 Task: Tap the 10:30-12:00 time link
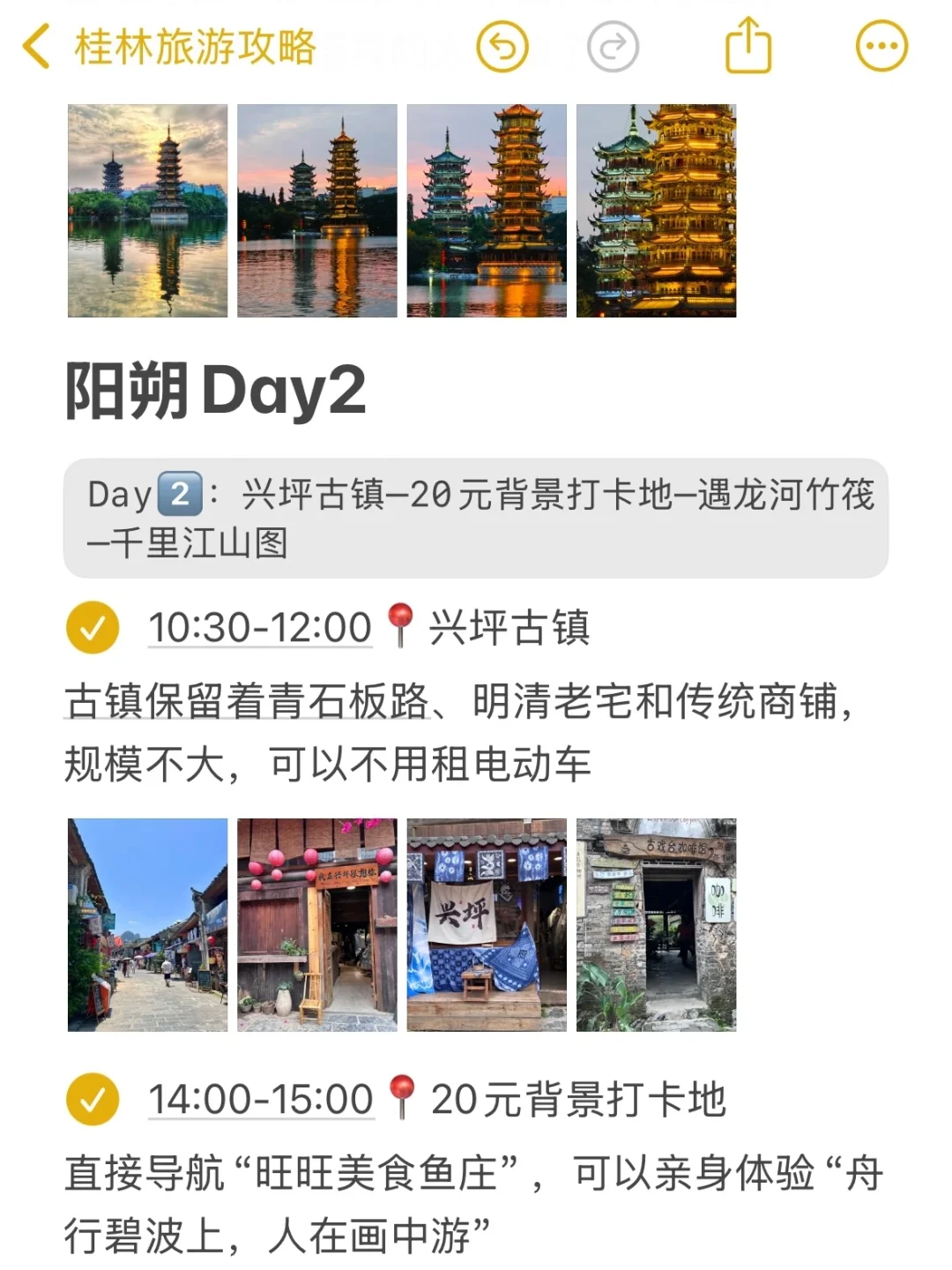[260, 628]
